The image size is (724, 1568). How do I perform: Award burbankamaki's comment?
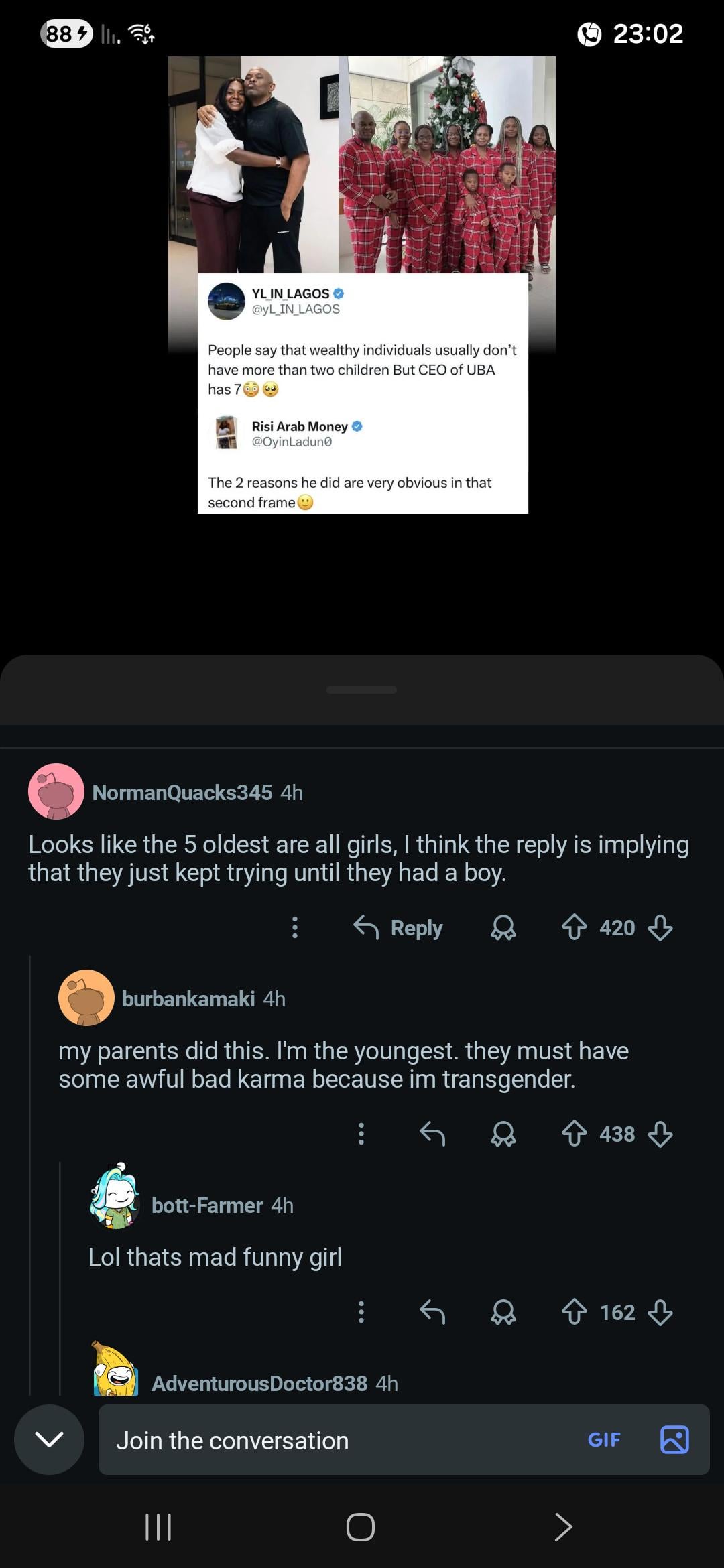[x=503, y=1134]
